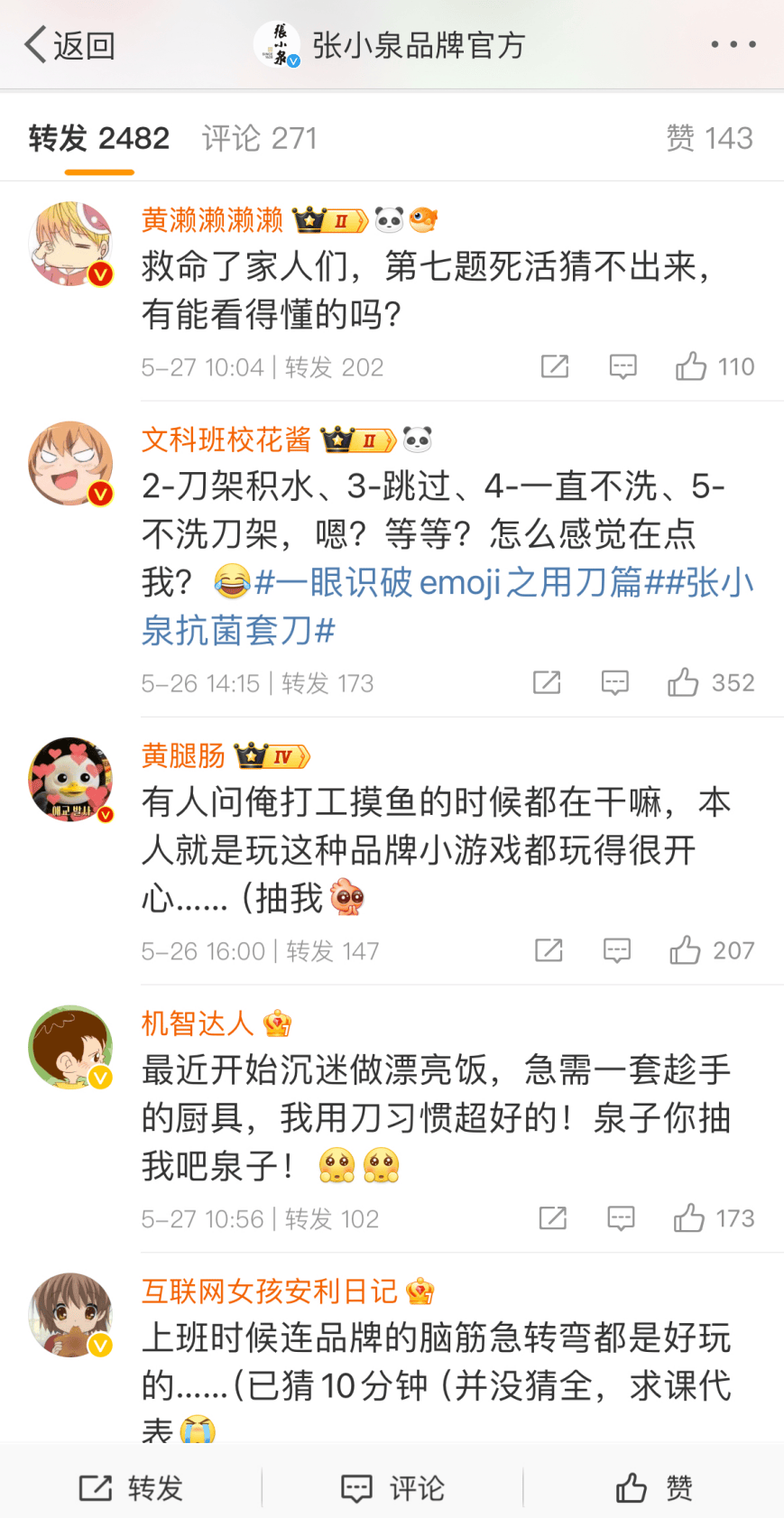
Task: Like 黄腿肠's repost with 207 likes
Action: (x=712, y=950)
